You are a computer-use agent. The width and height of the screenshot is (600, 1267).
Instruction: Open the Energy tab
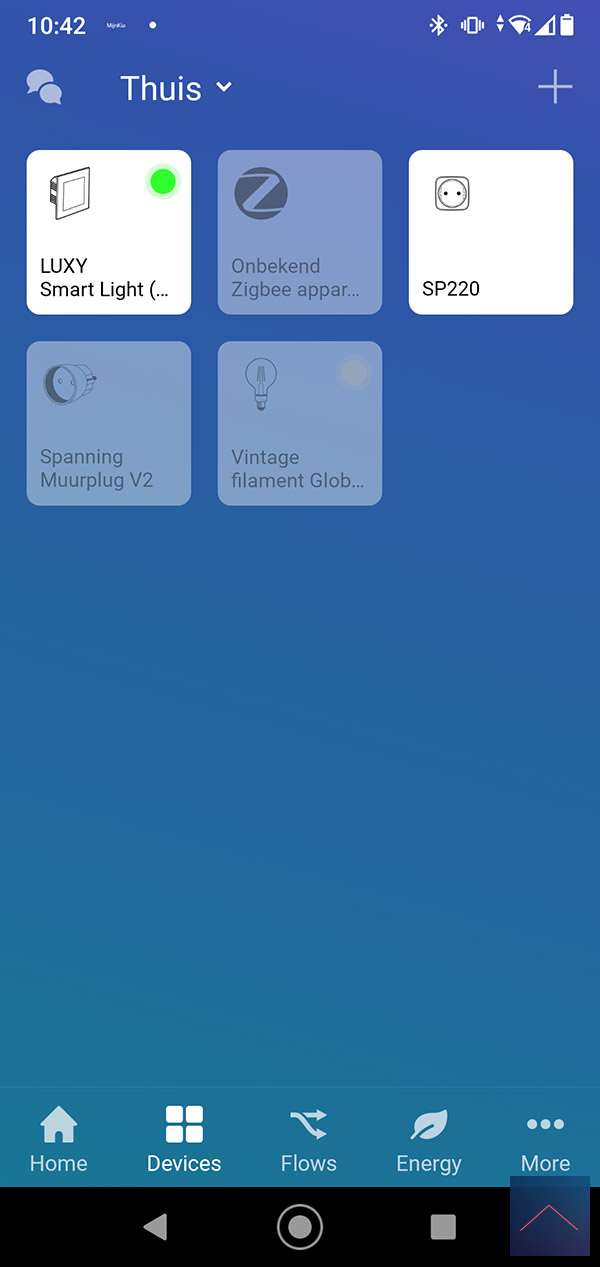point(429,1139)
